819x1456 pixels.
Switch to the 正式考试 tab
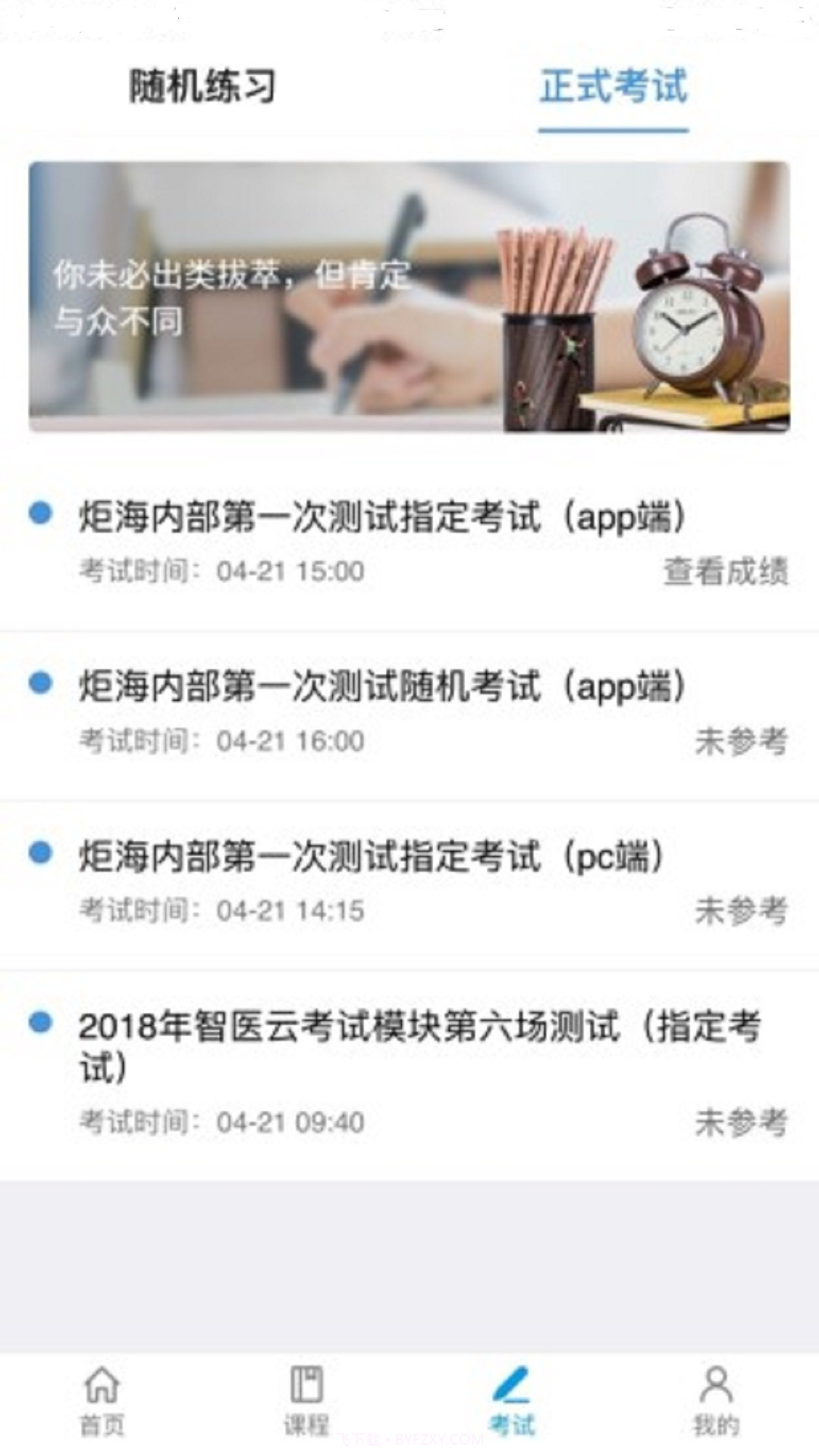615,87
